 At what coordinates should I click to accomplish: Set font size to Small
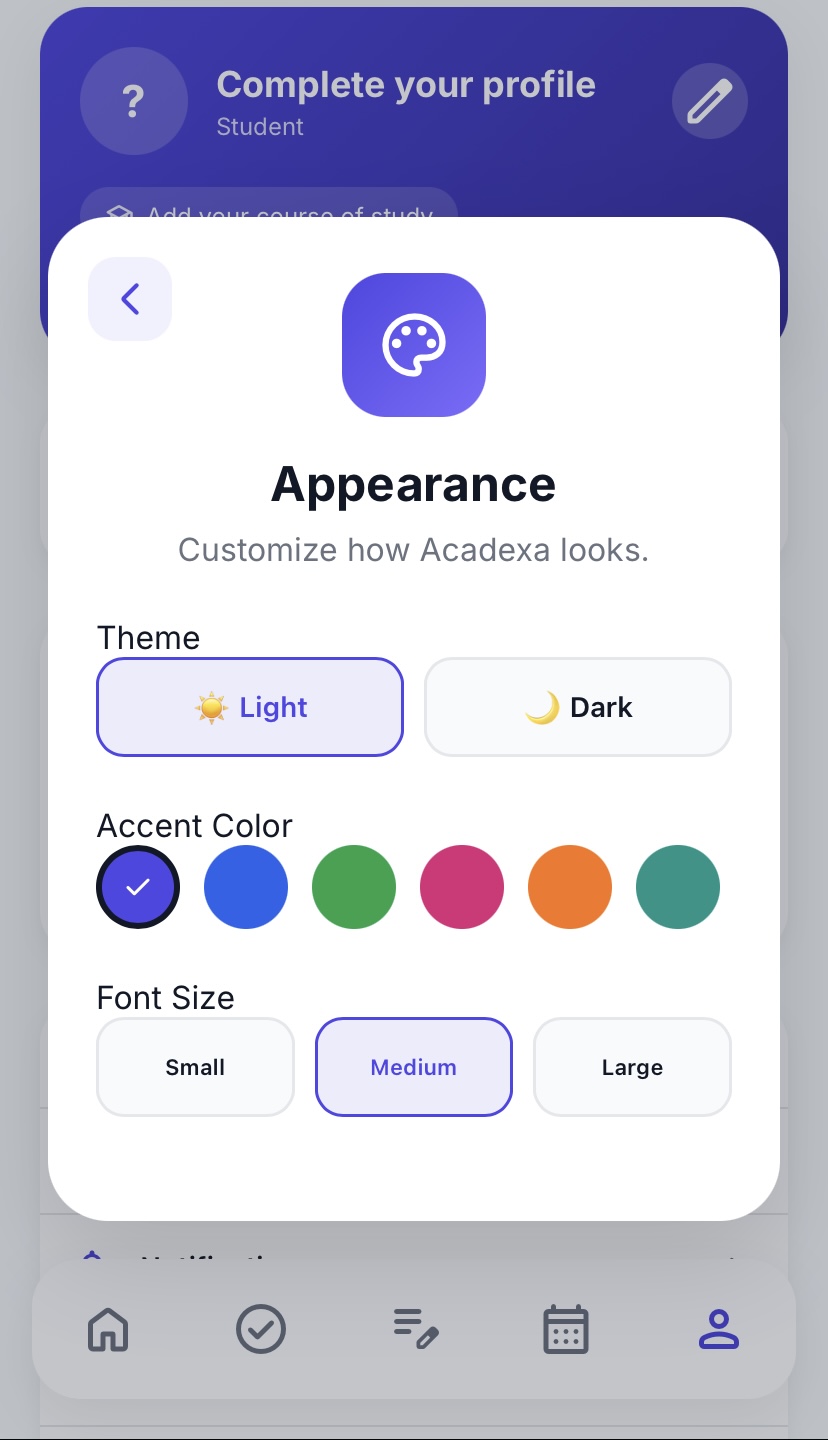pyautogui.click(x=195, y=1067)
